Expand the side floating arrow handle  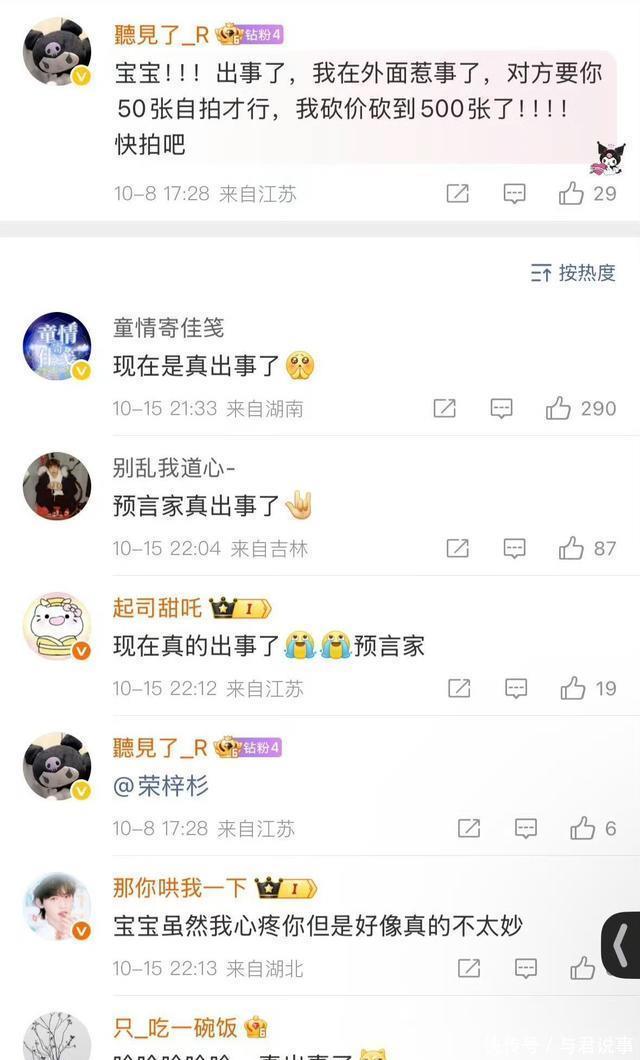[622, 945]
